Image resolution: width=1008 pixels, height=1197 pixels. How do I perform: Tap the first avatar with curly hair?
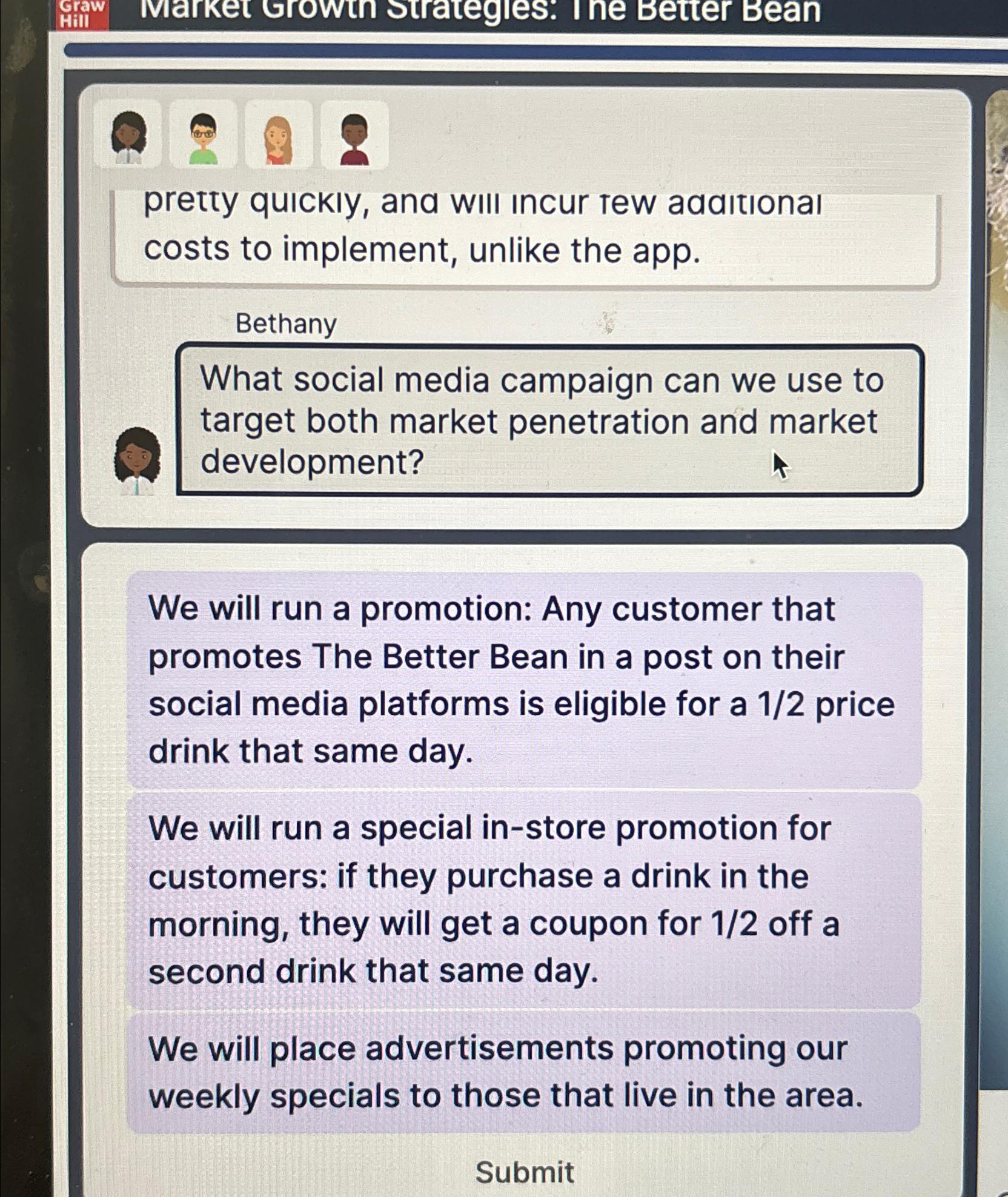click(128, 135)
